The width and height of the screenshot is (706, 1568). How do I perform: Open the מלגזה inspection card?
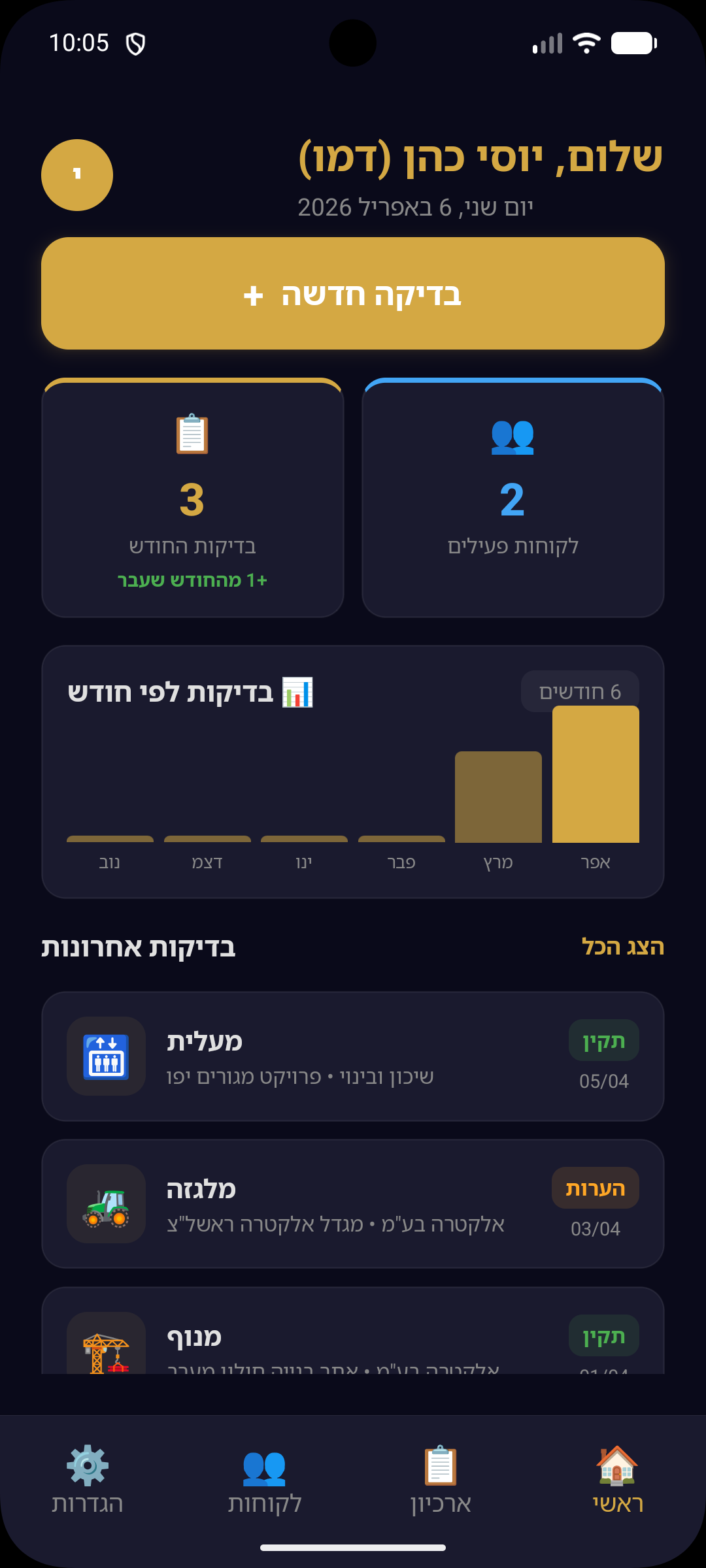point(353,1205)
